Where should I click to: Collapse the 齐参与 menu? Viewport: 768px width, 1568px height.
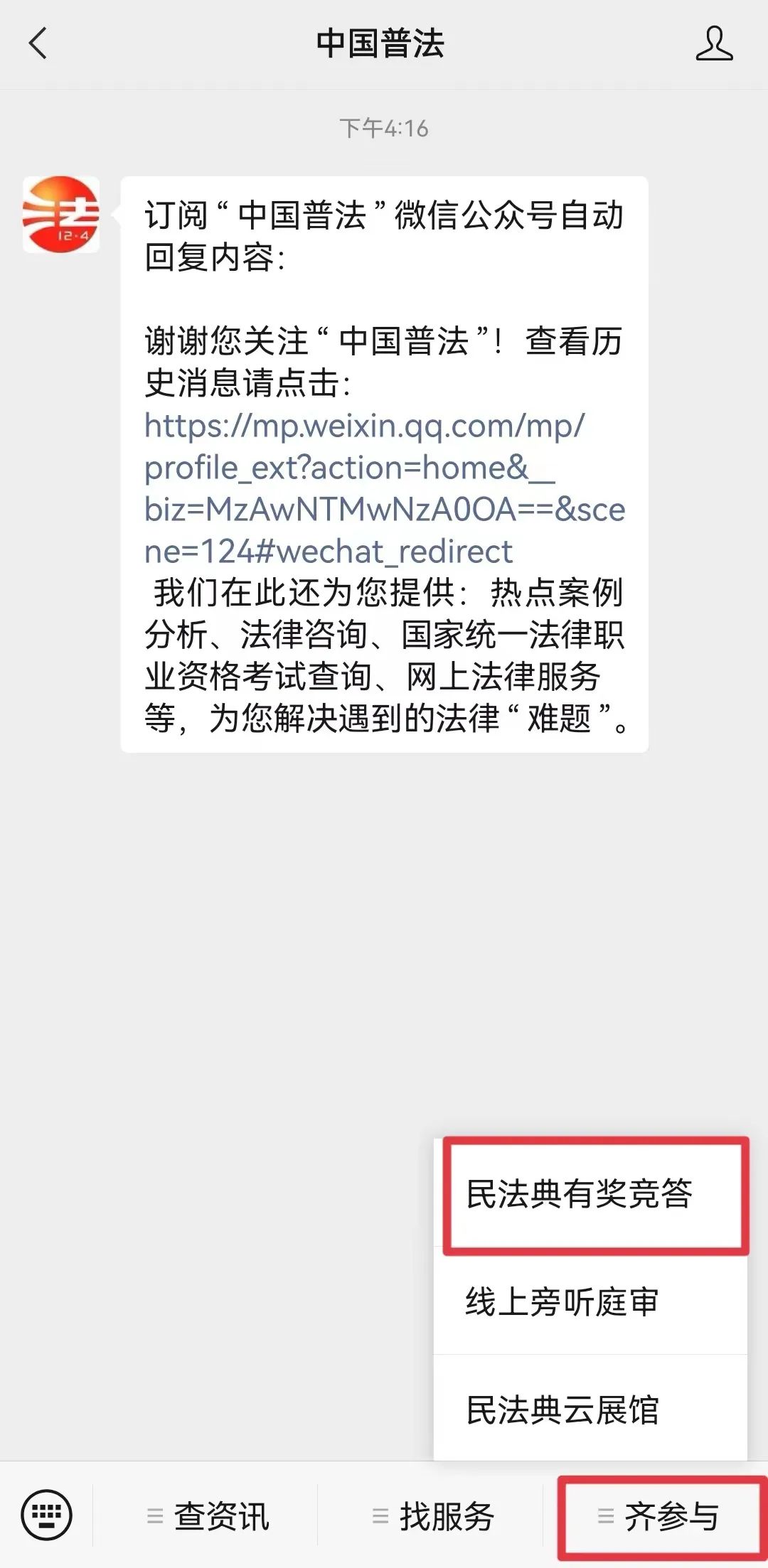point(658,1517)
